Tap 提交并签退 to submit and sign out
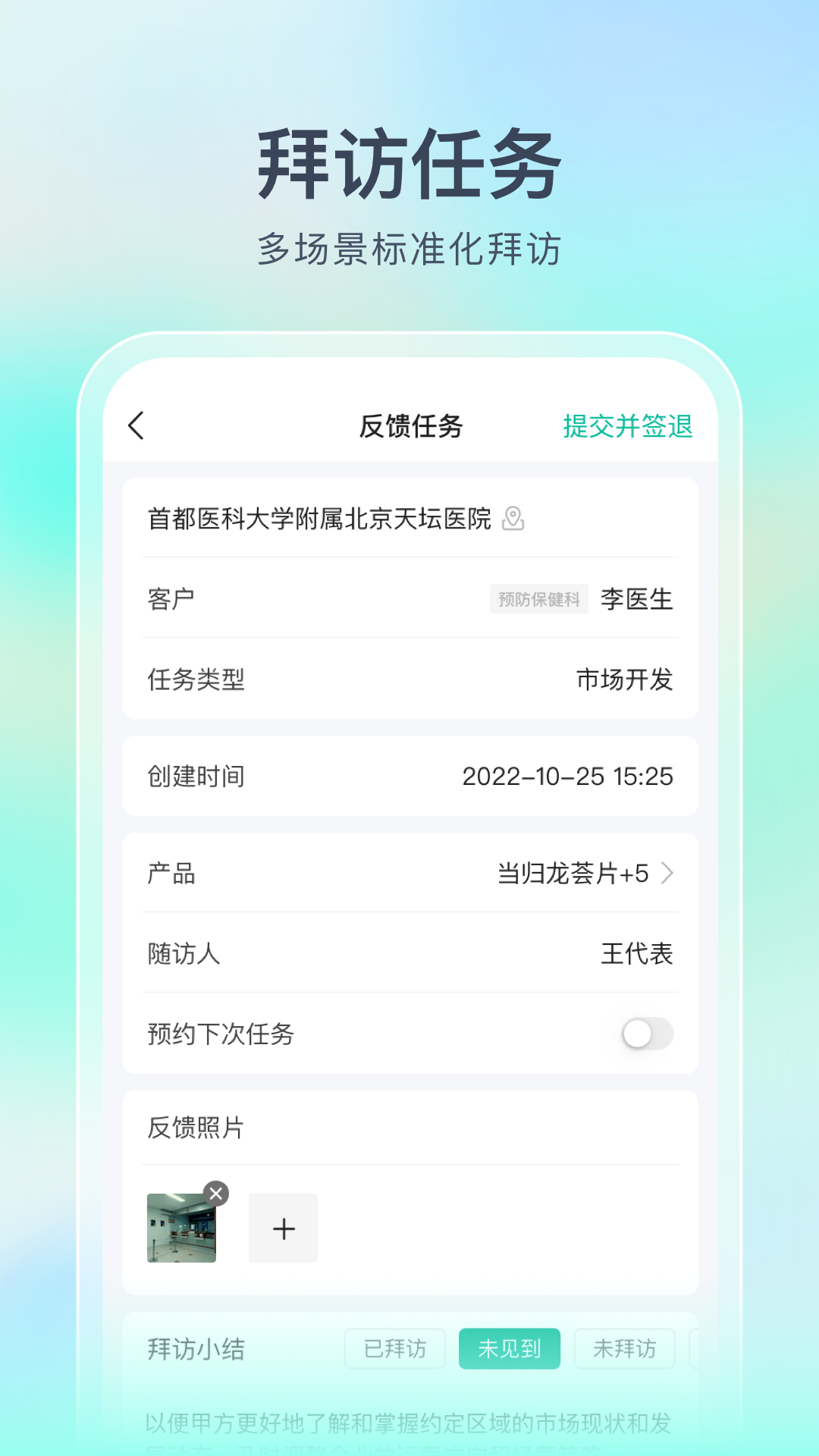 click(x=628, y=426)
